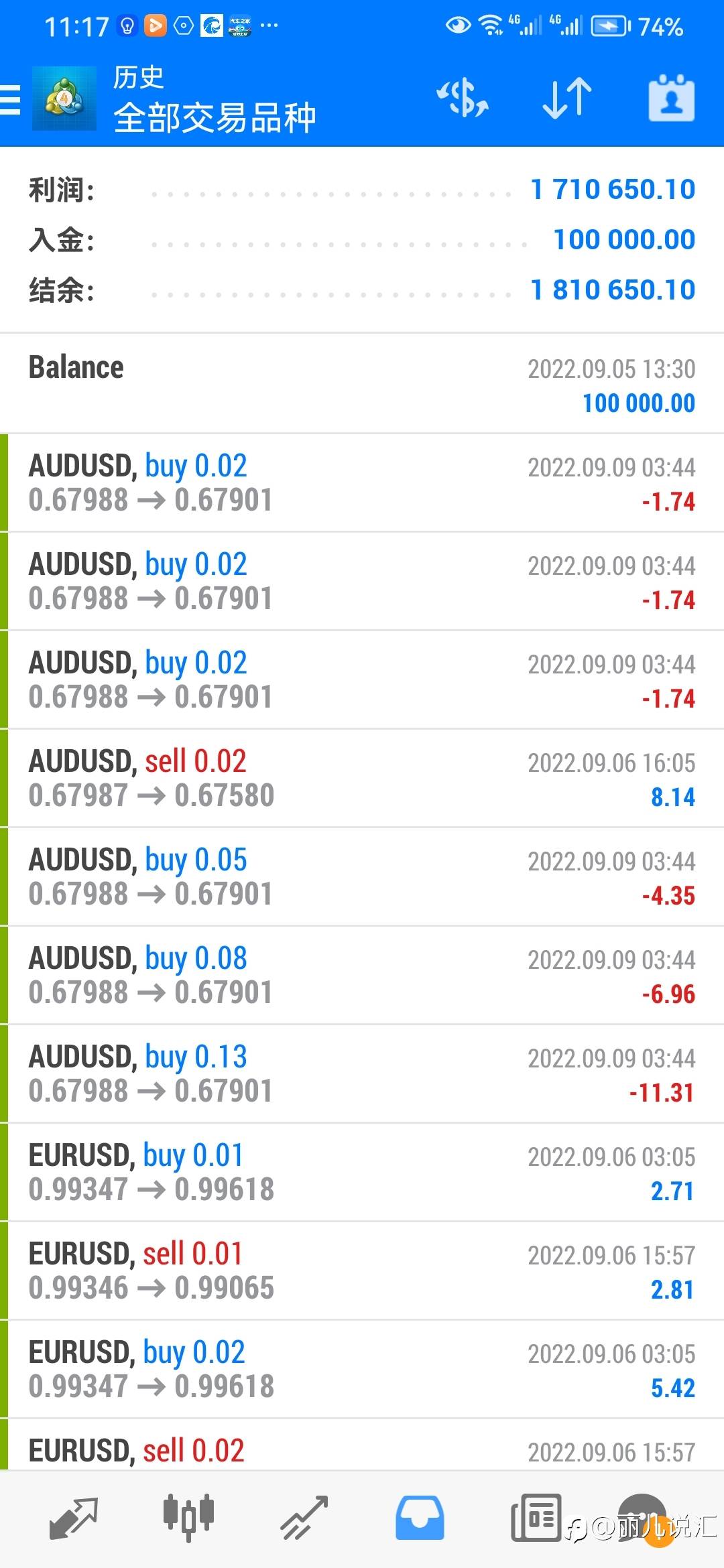Open the news tab
The image size is (724, 1568).
point(536,1517)
